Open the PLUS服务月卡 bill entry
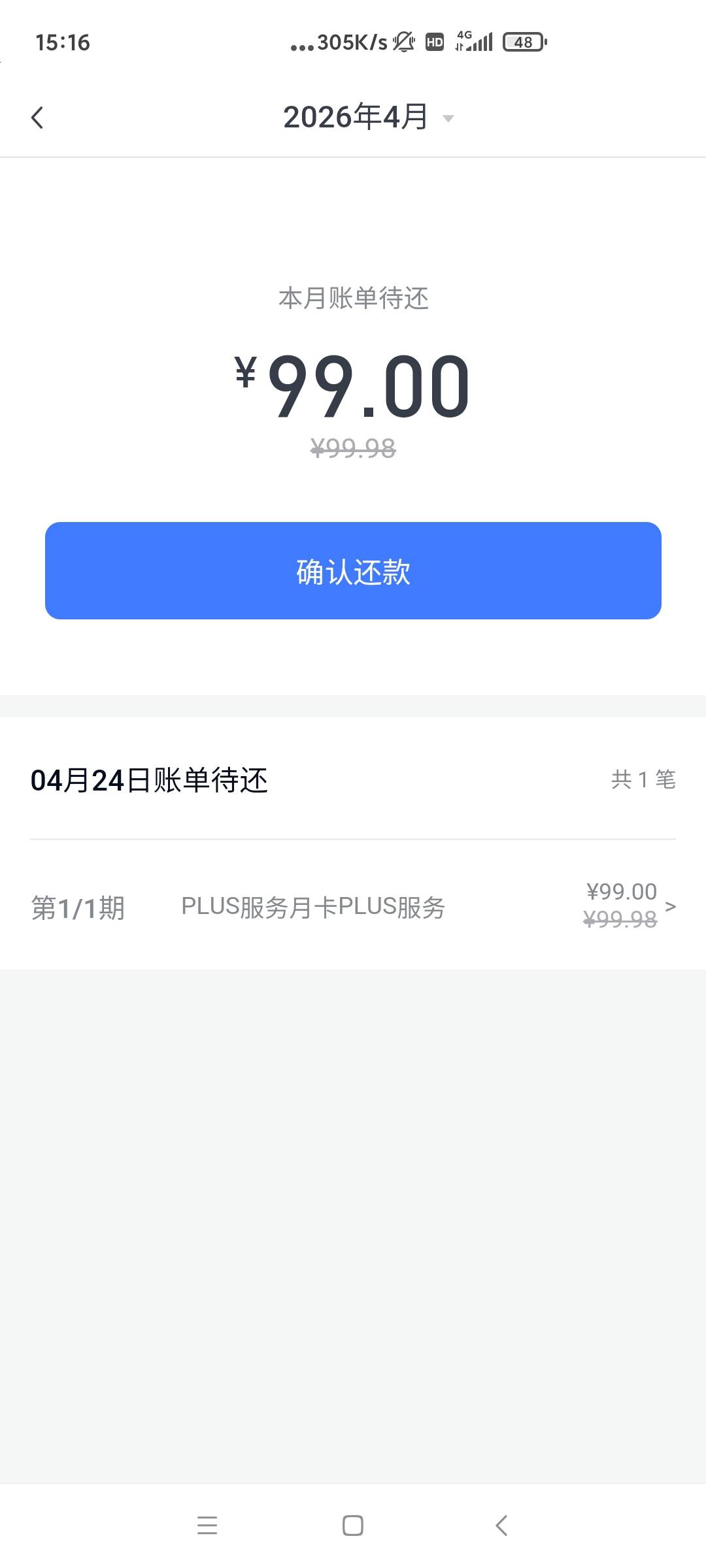Viewport: 706px width, 1568px height. [353, 906]
